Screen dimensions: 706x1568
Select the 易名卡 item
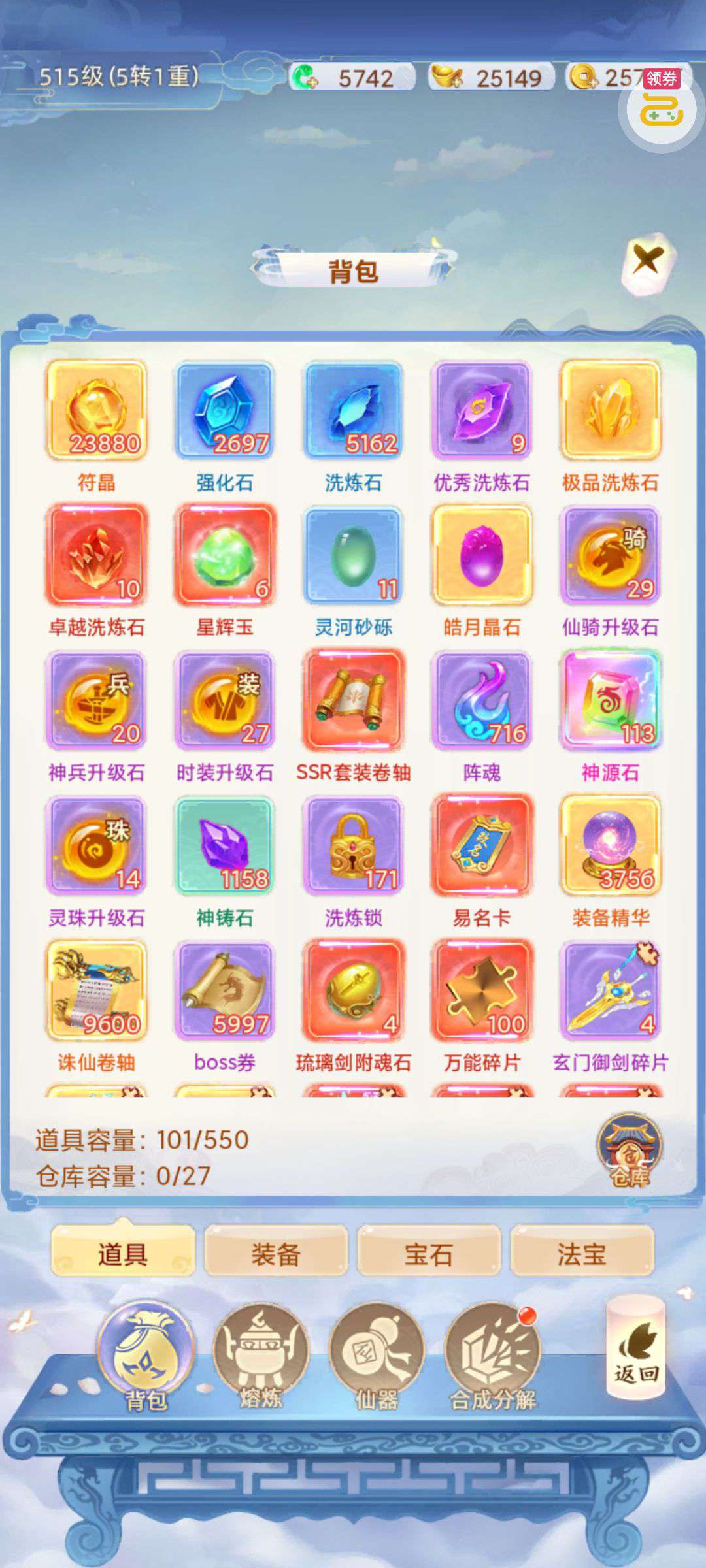pyautogui.click(x=482, y=845)
